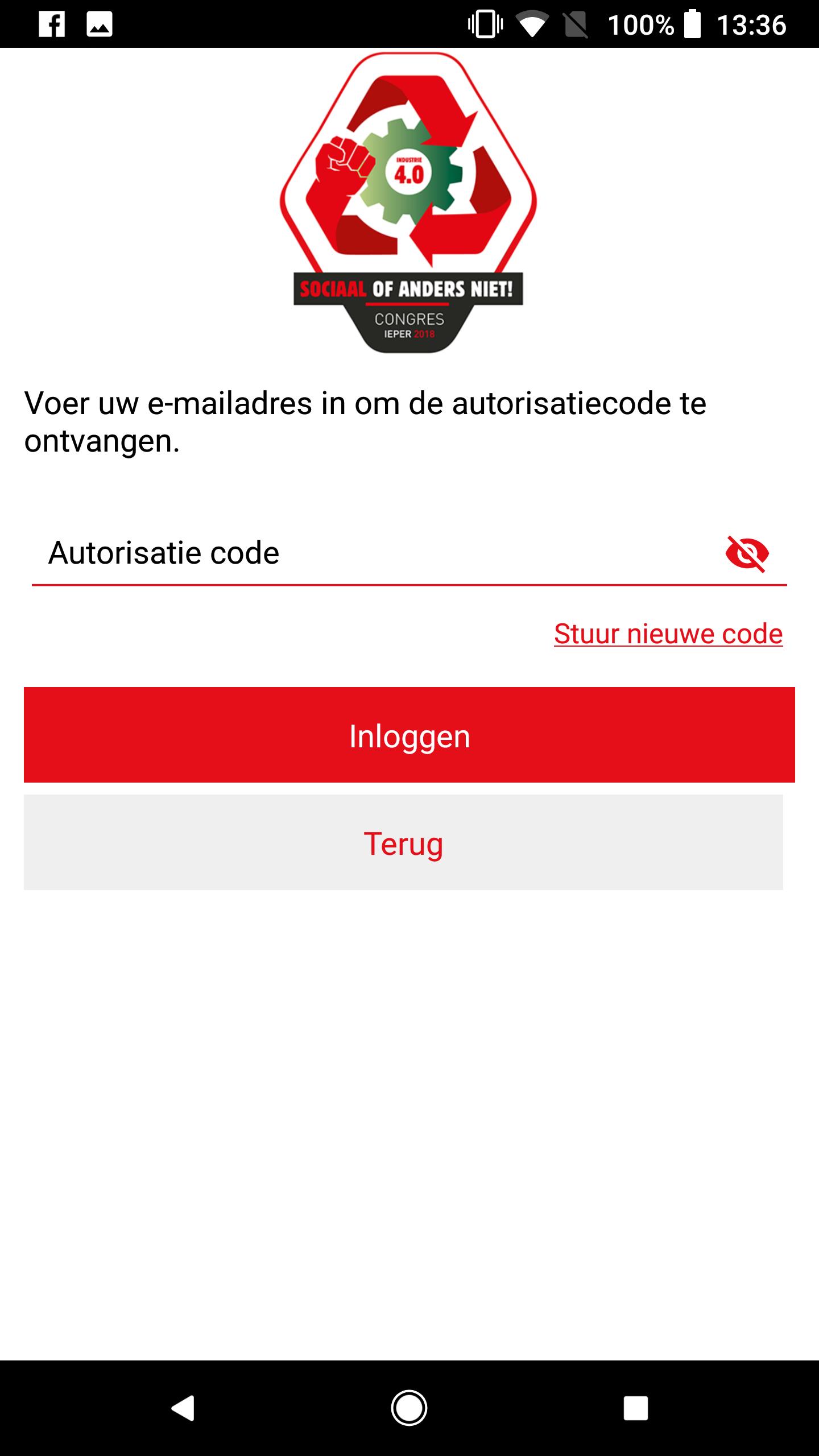The width and height of the screenshot is (819, 1456).
Task: Tap the system back navigation button
Action: pyautogui.click(x=183, y=1408)
